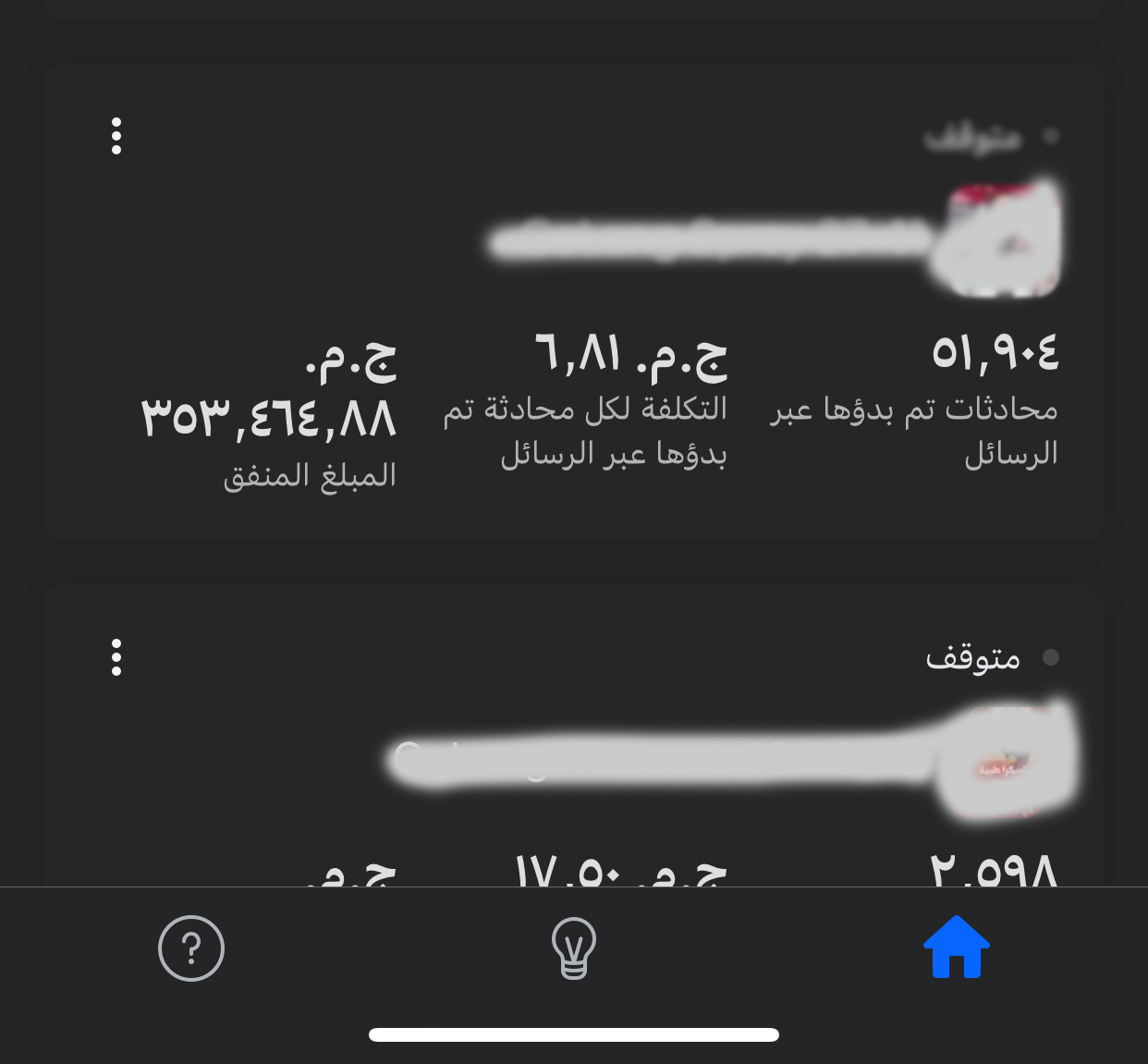Image resolution: width=1148 pixels, height=1064 pixels.
Task: Switch to the Home tab
Action: pyautogui.click(x=957, y=948)
